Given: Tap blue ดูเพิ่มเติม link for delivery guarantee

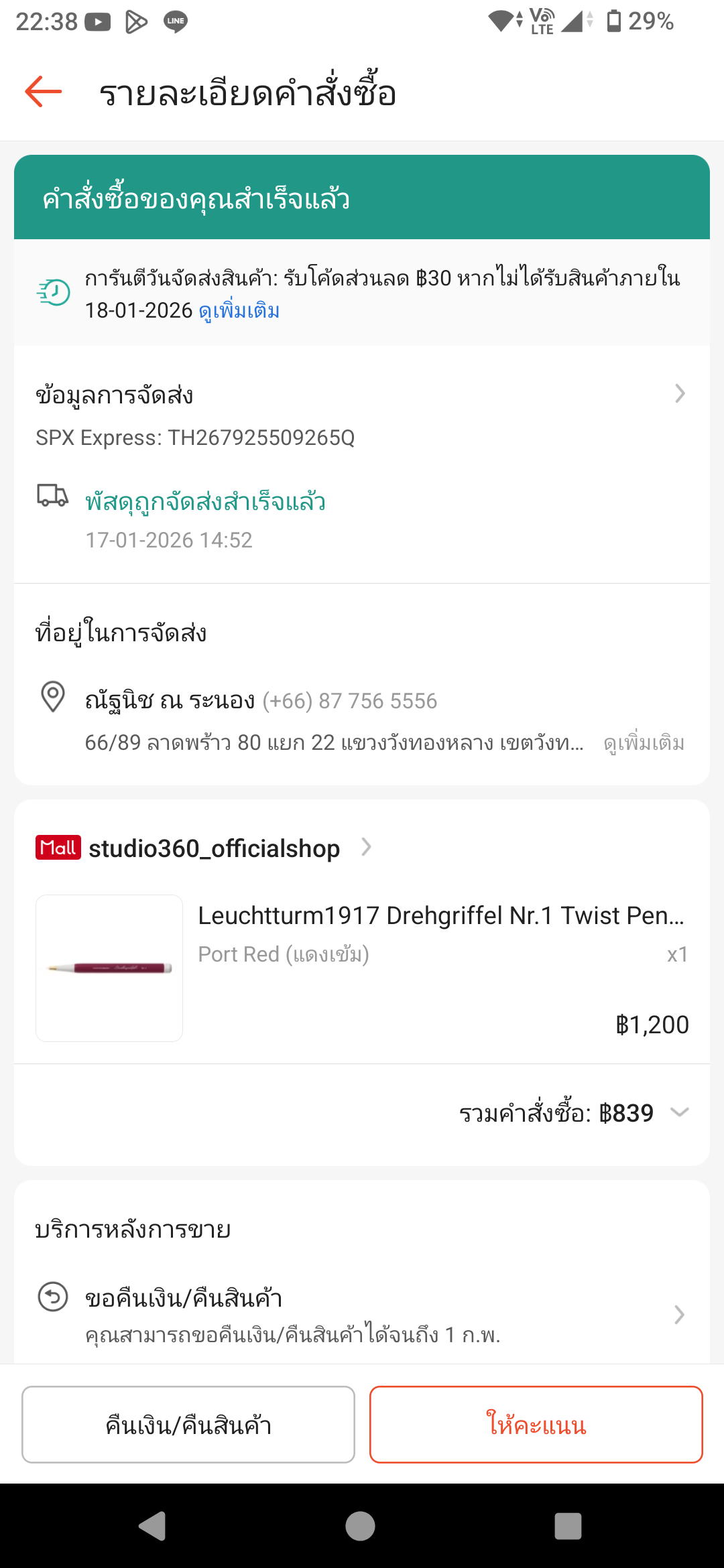Looking at the screenshot, I should 239,311.
